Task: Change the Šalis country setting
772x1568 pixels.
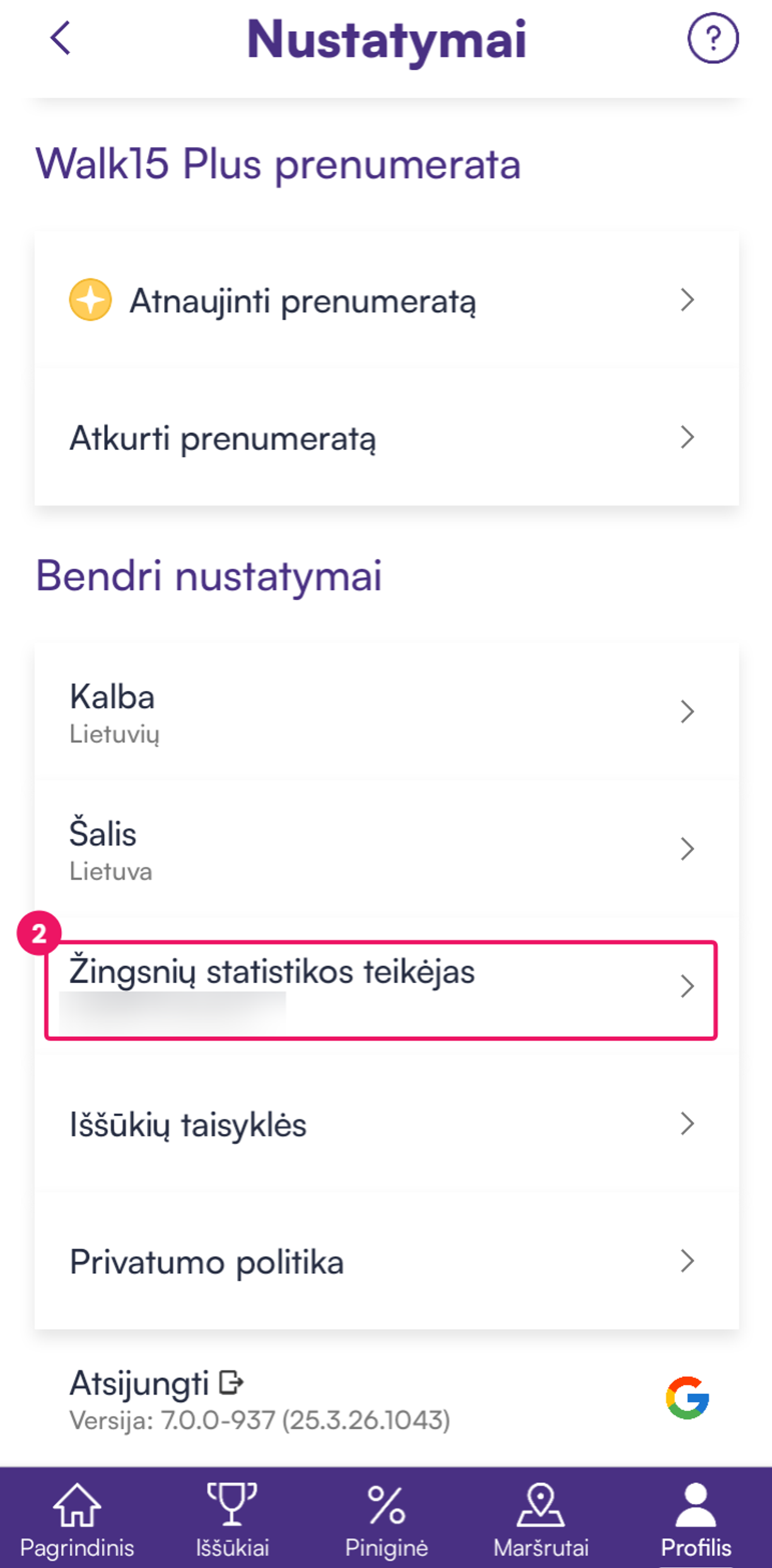Action: [x=387, y=849]
